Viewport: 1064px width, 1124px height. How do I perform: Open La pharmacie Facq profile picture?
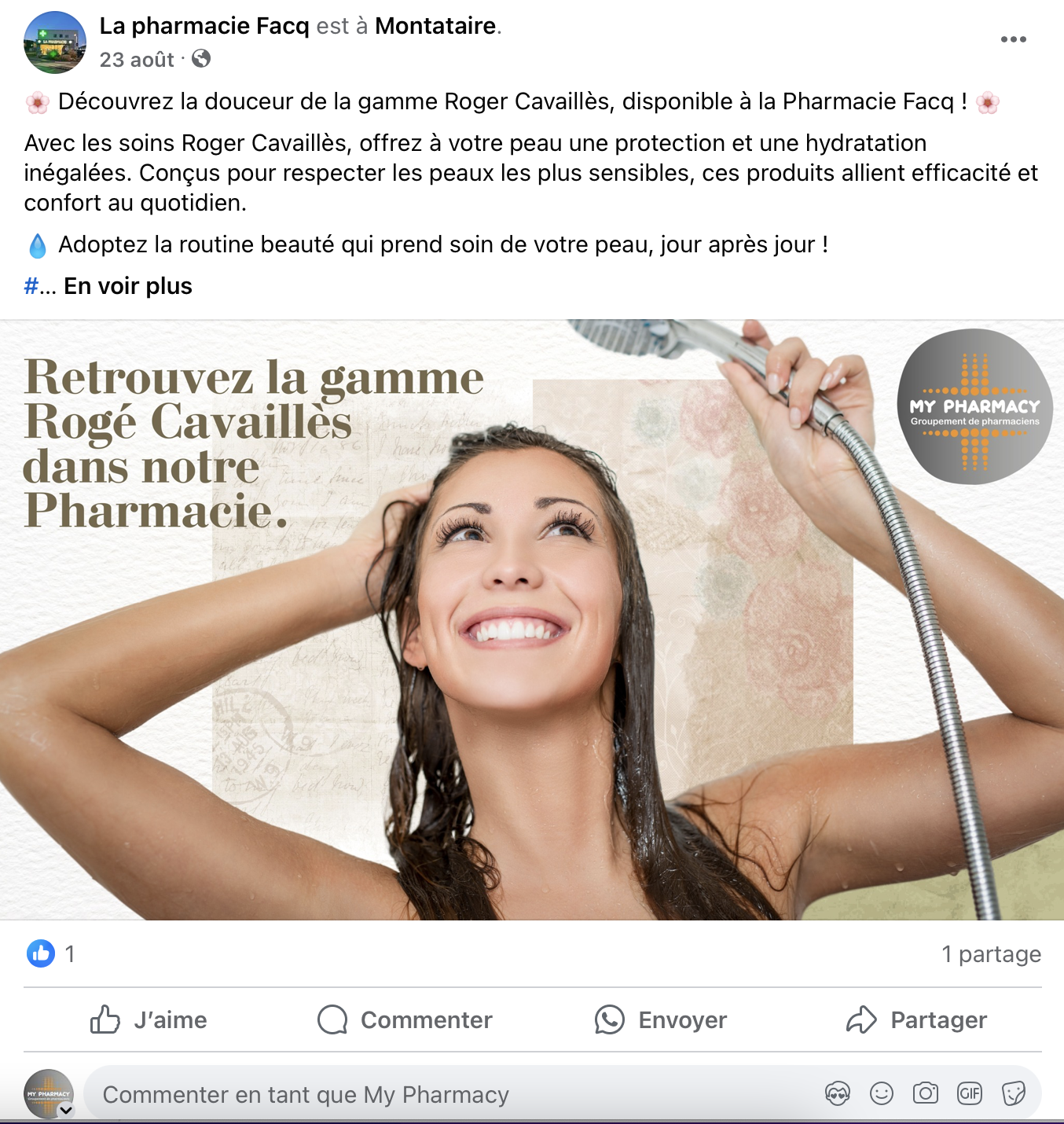coord(55,42)
